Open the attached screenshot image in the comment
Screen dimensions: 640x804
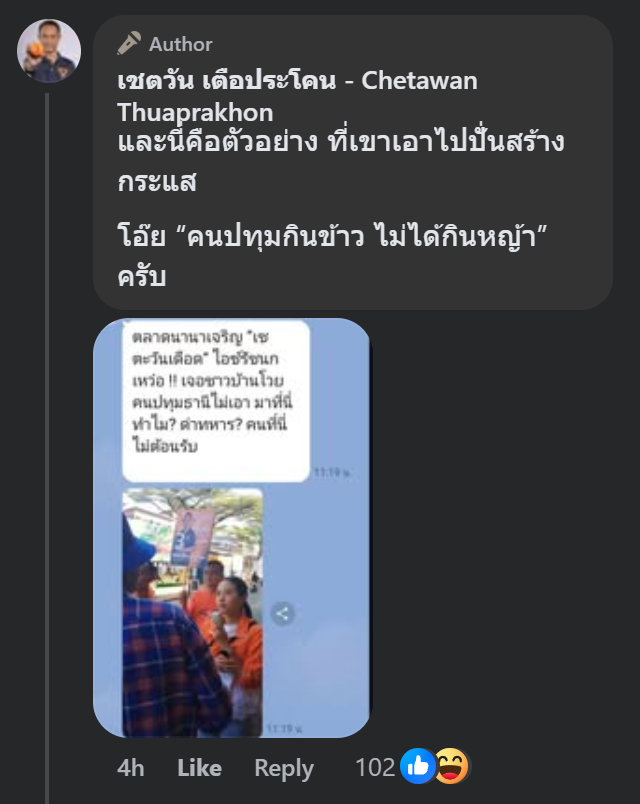232,528
